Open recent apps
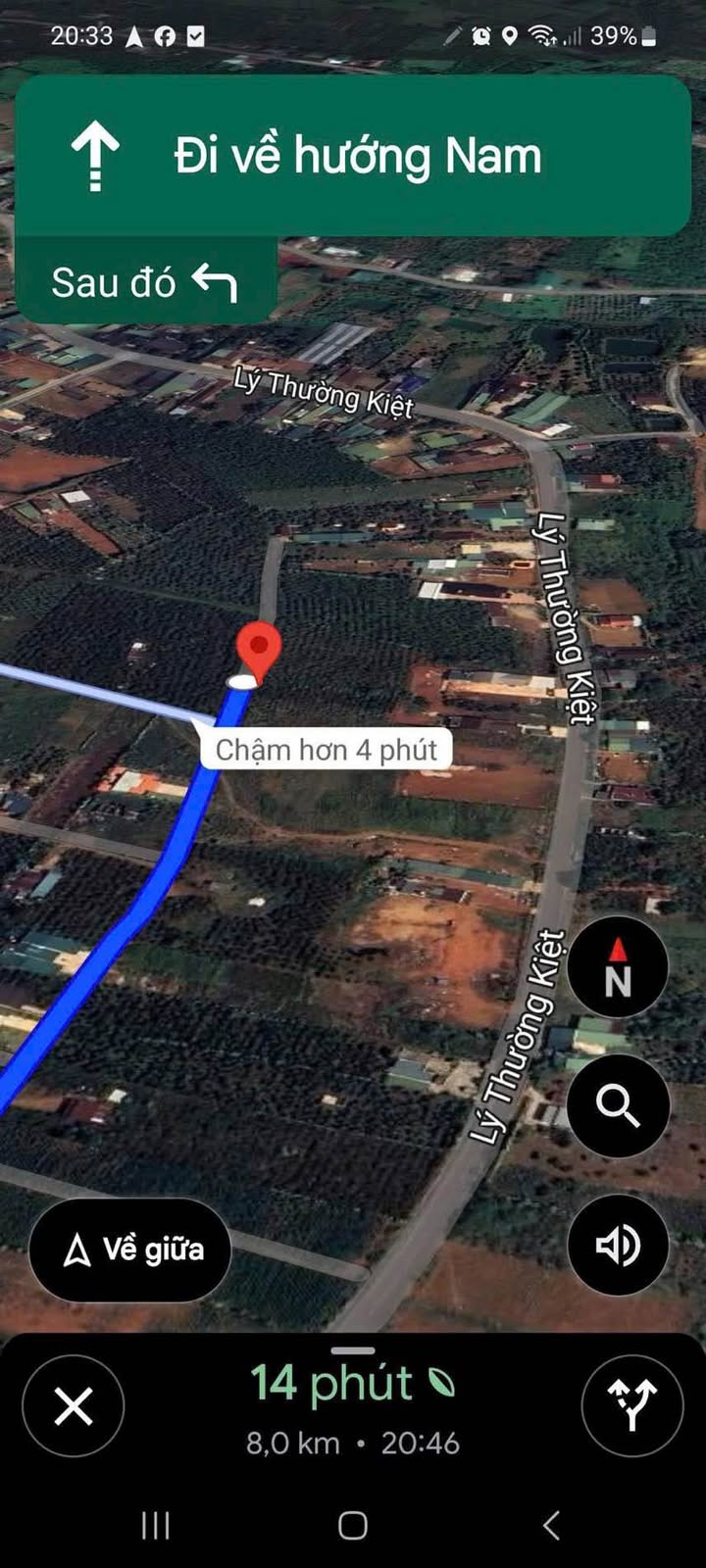 156,1525
